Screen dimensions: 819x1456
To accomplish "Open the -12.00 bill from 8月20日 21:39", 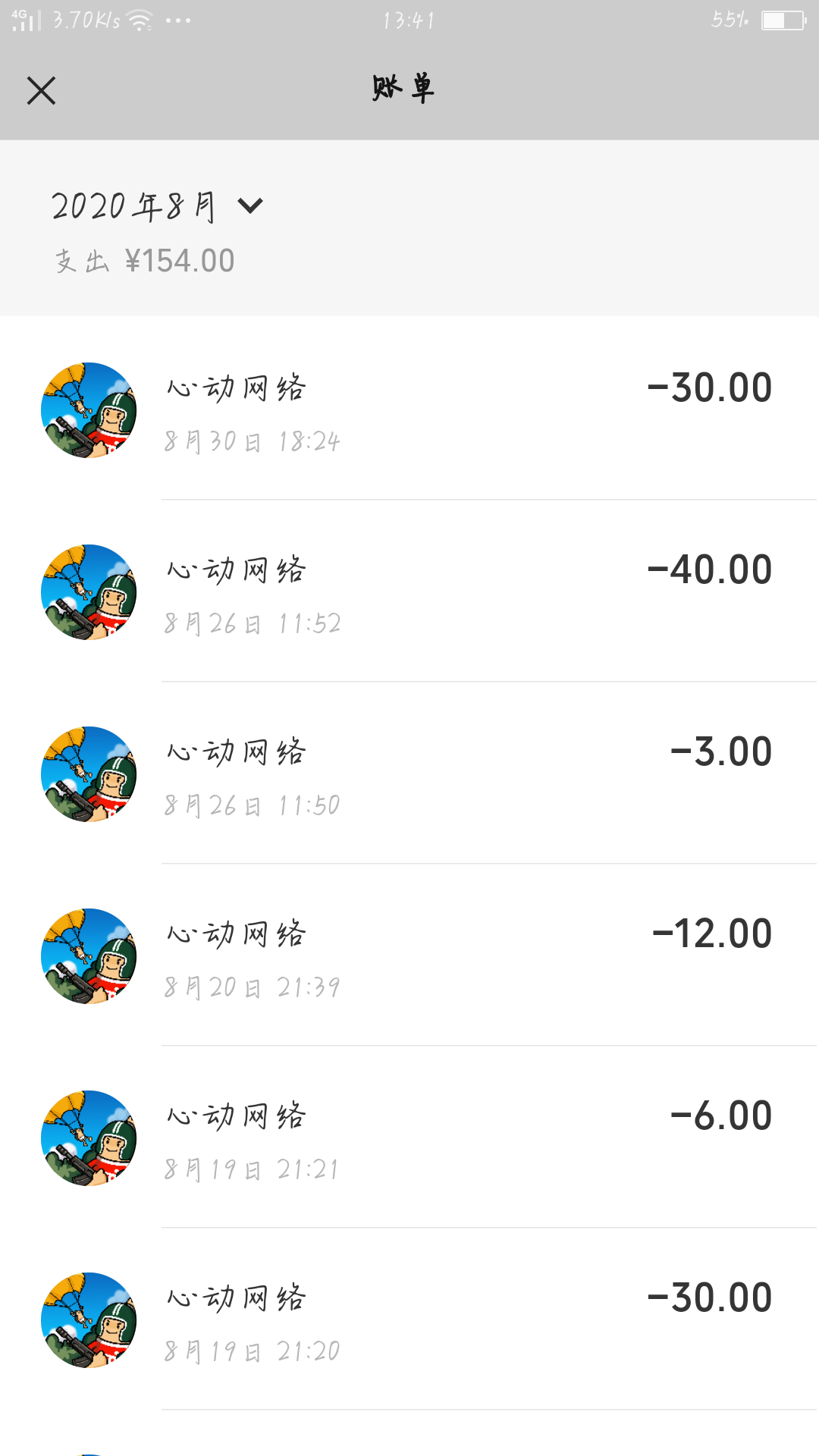I will pos(409,955).
